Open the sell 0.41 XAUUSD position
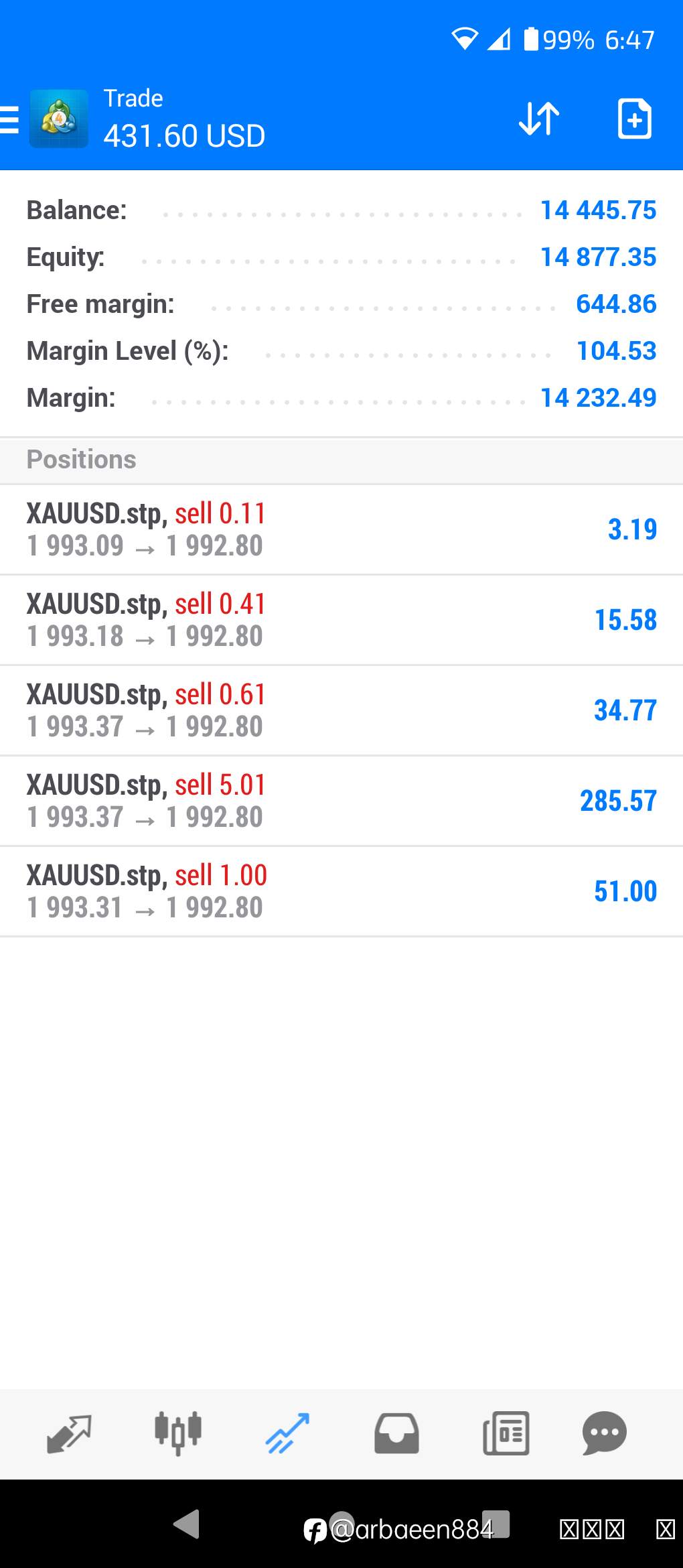The height and width of the screenshot is (1568, 683). coord(341,620)
